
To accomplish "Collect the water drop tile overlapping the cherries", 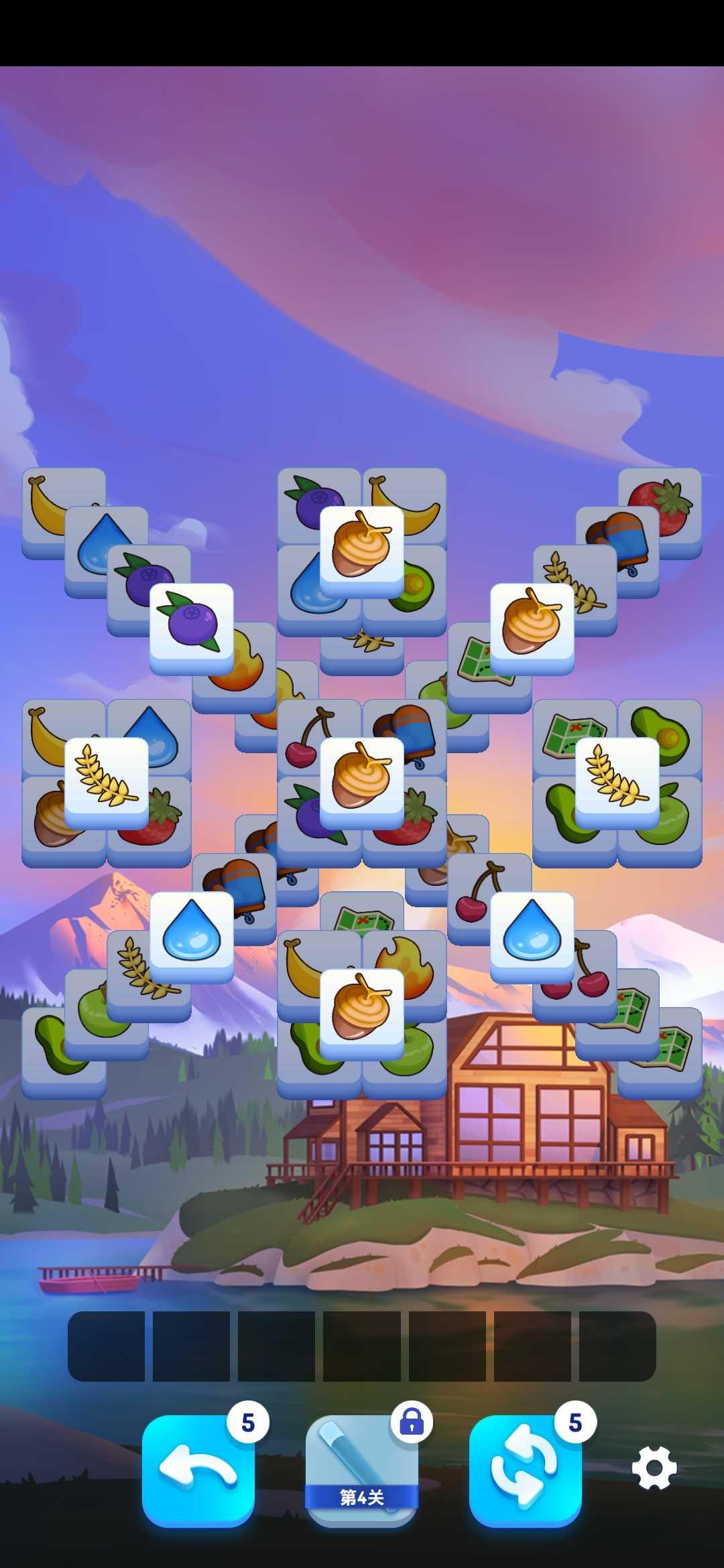I will click(x=532, y=933).
